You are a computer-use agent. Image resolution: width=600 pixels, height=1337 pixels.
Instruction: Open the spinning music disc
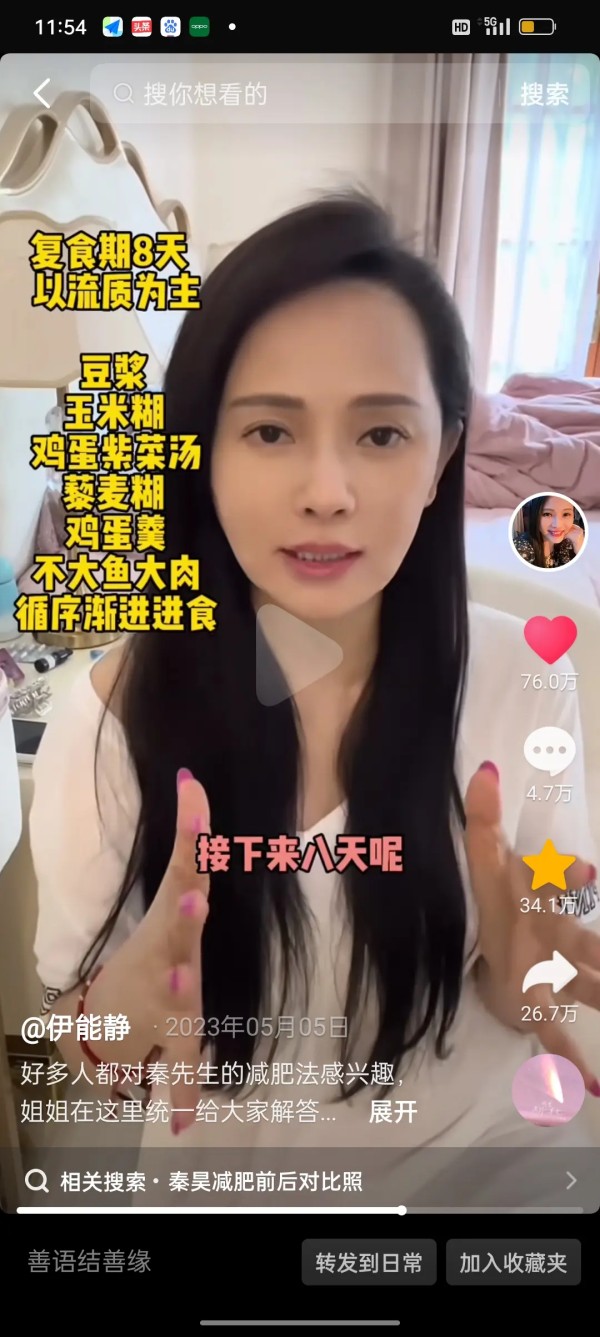point(548,1090)
